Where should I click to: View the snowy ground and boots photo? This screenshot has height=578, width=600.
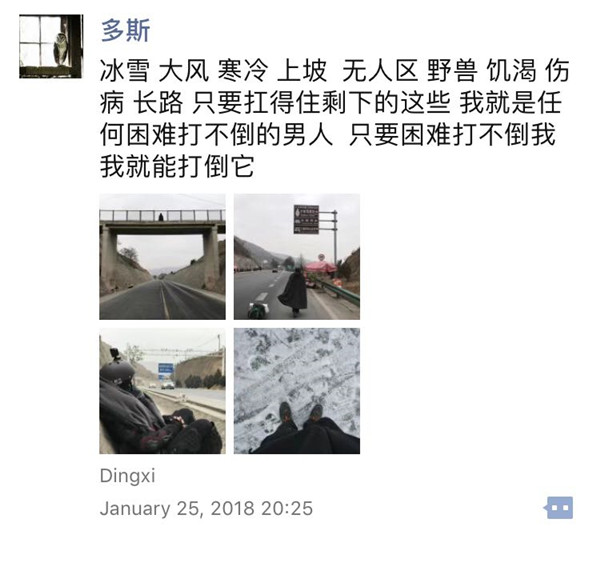coord(297,391)
